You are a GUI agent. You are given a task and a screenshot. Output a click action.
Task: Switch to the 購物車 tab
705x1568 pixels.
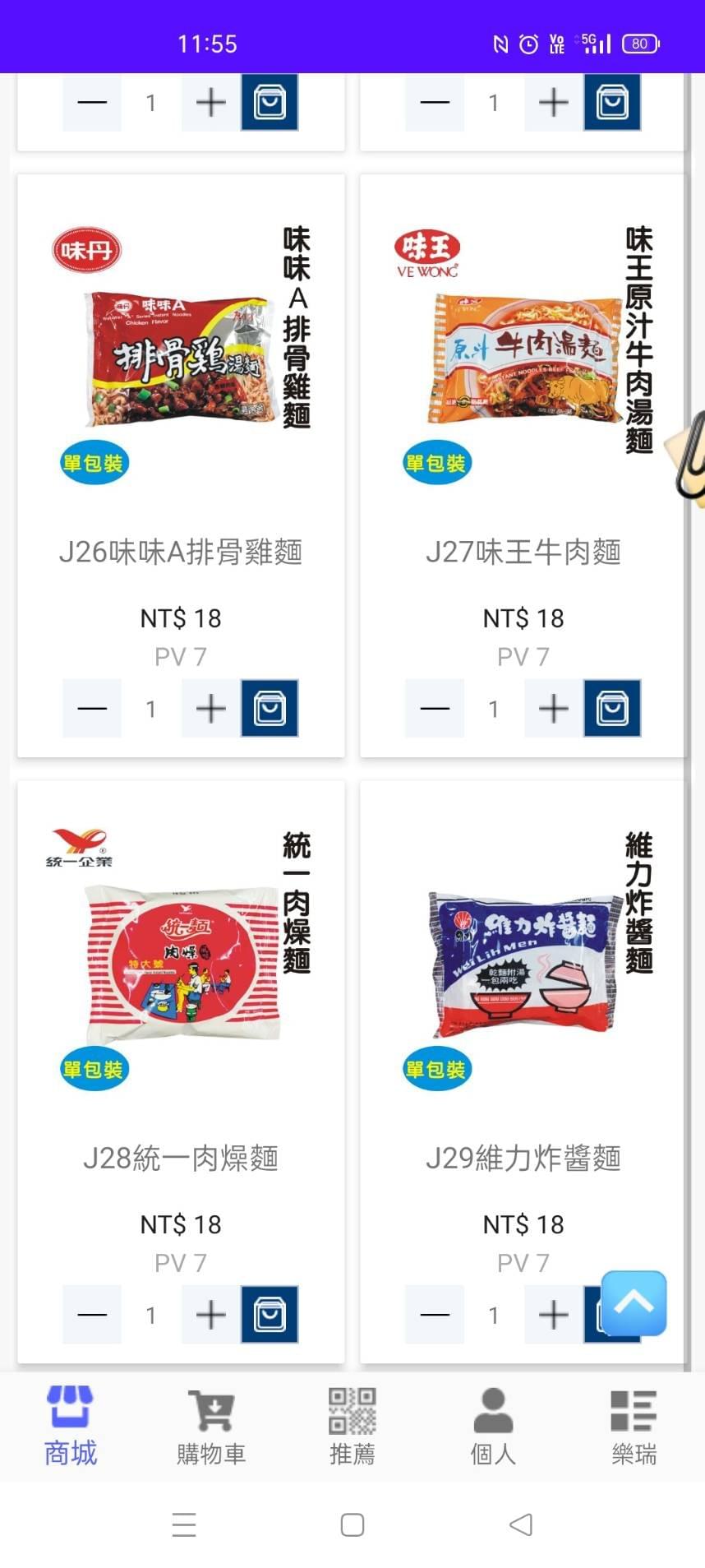click(211, 1427)
